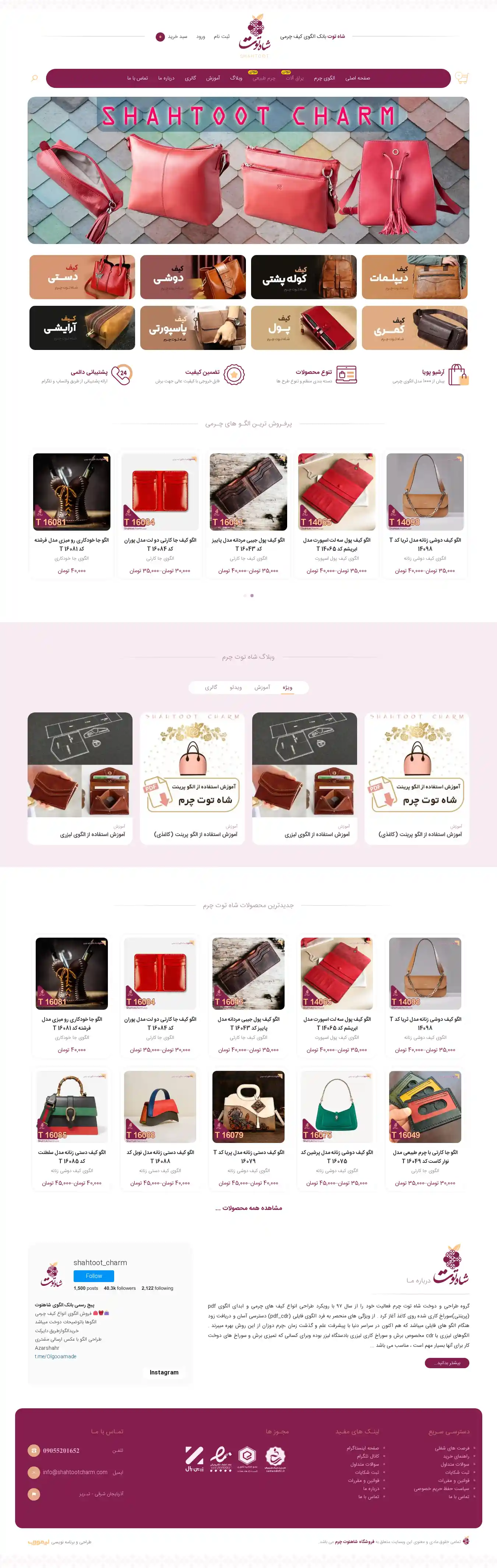The image size is (497, 1568).
Task: Tap مشاهده همه محصولات link
Action: pyautogui.click(x=249, y=1208)
